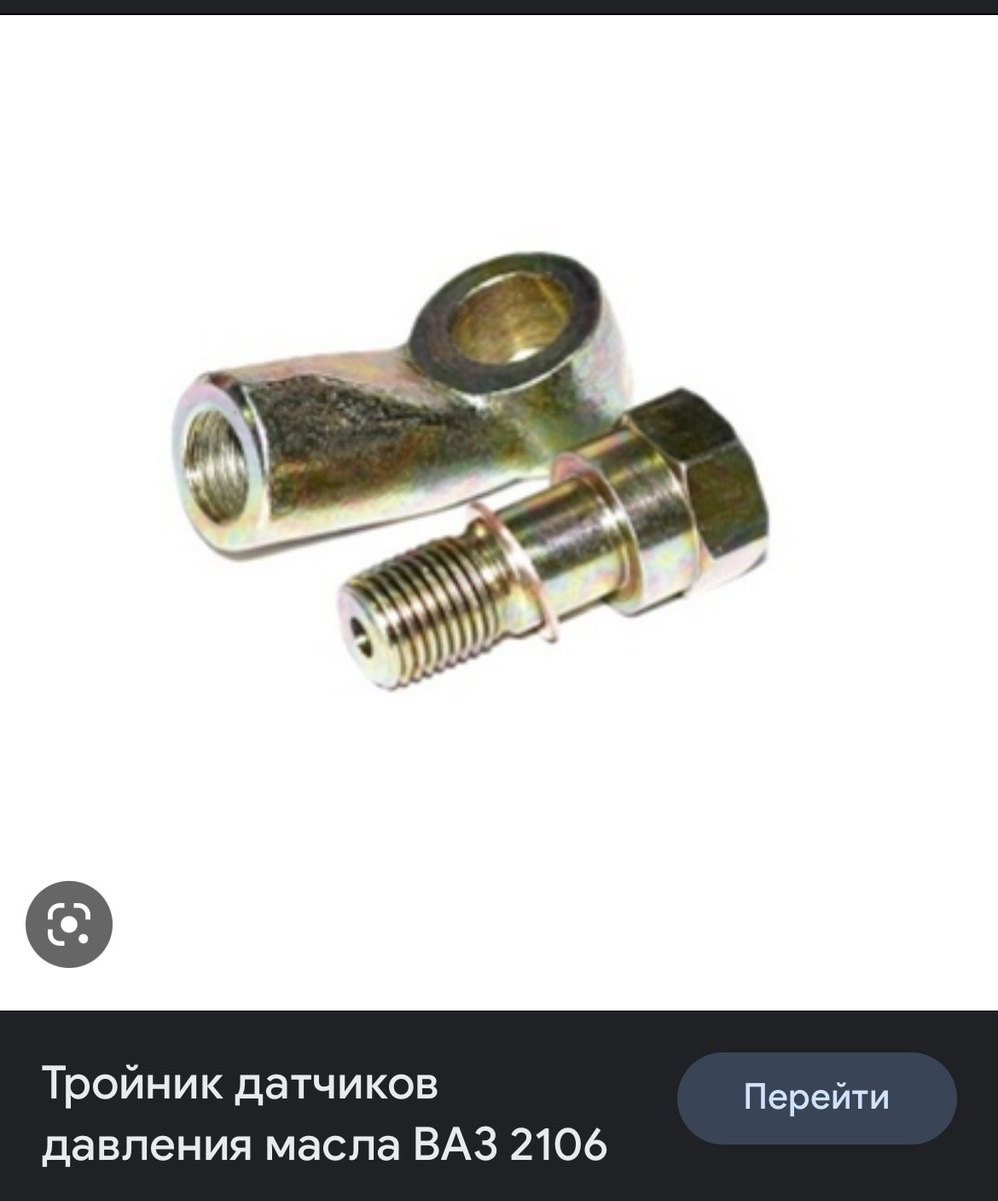Image resolution: width=998 pixels, height=1201 pixels.
Task: Click the pill-shaped Перейти control
Action: coord(816,1097)
